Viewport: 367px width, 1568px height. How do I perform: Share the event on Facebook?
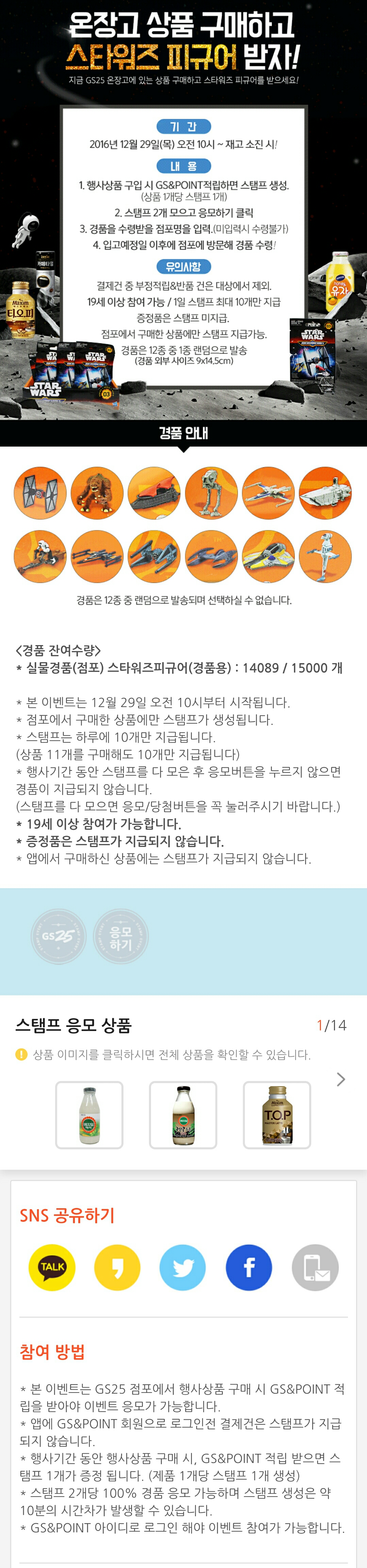pos(249,1267)
